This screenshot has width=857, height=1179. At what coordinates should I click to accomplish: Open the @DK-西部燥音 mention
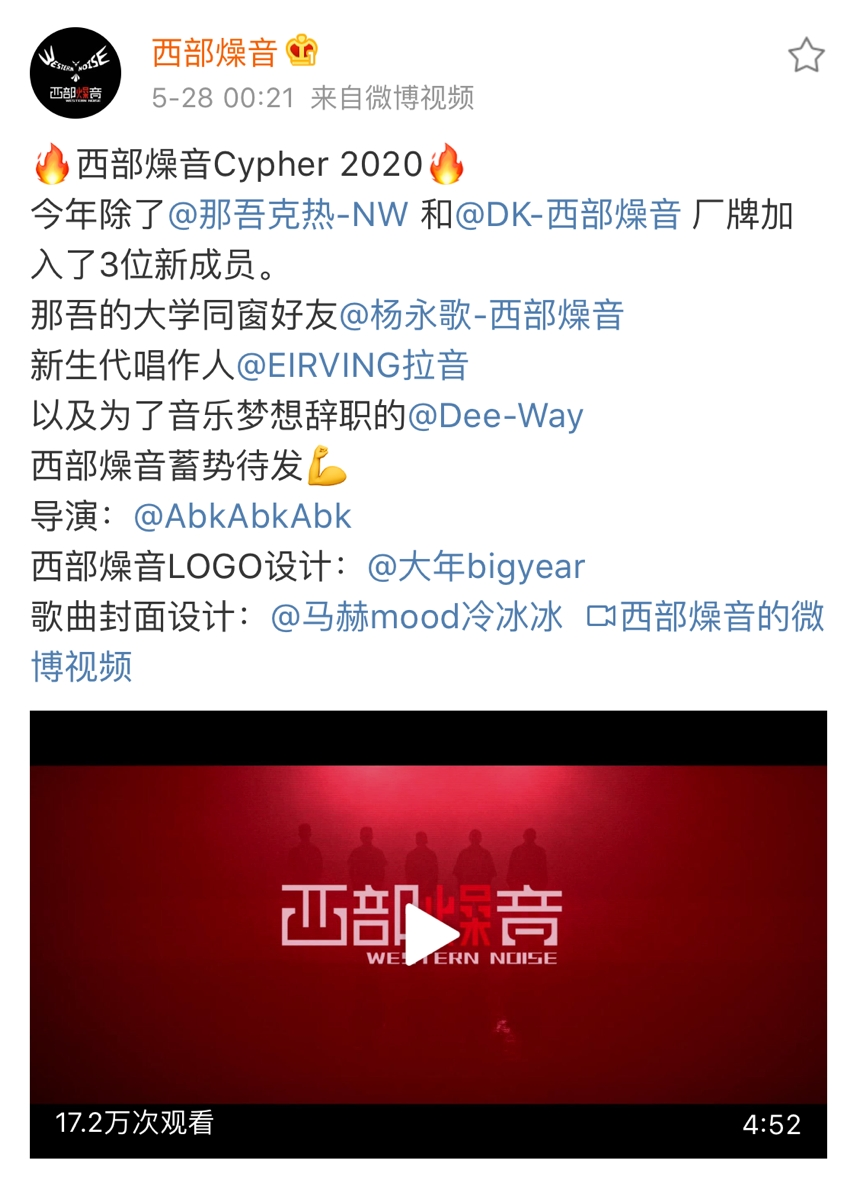568,214
